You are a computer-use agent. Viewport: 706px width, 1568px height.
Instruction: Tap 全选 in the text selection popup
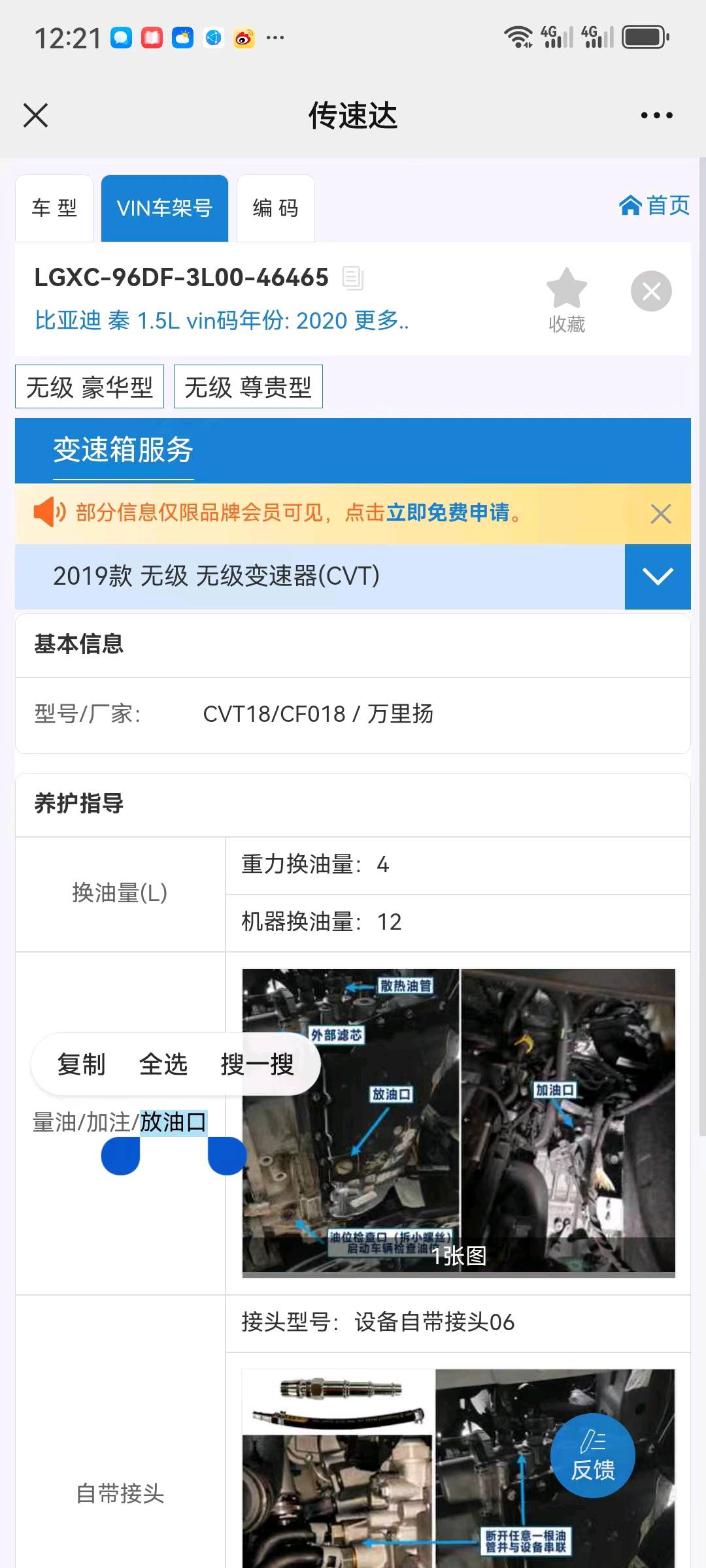(163, 1064)
